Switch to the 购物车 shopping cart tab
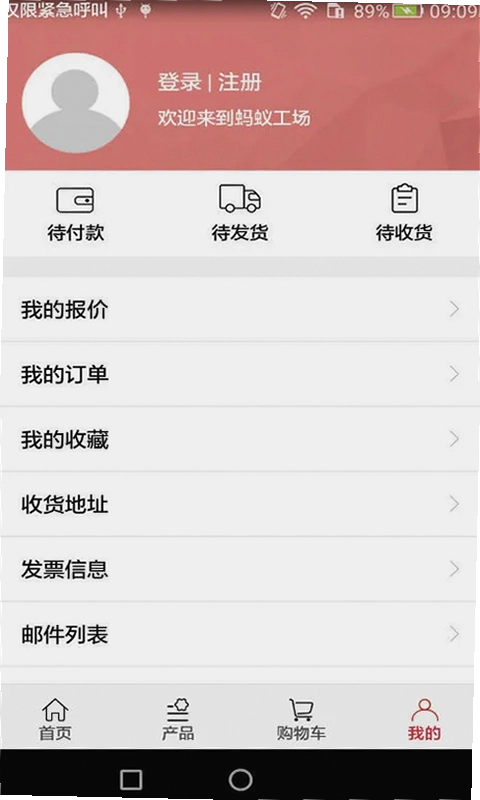Image resolution: width=480 pixels, height=800 pixels. click(301, 719)
